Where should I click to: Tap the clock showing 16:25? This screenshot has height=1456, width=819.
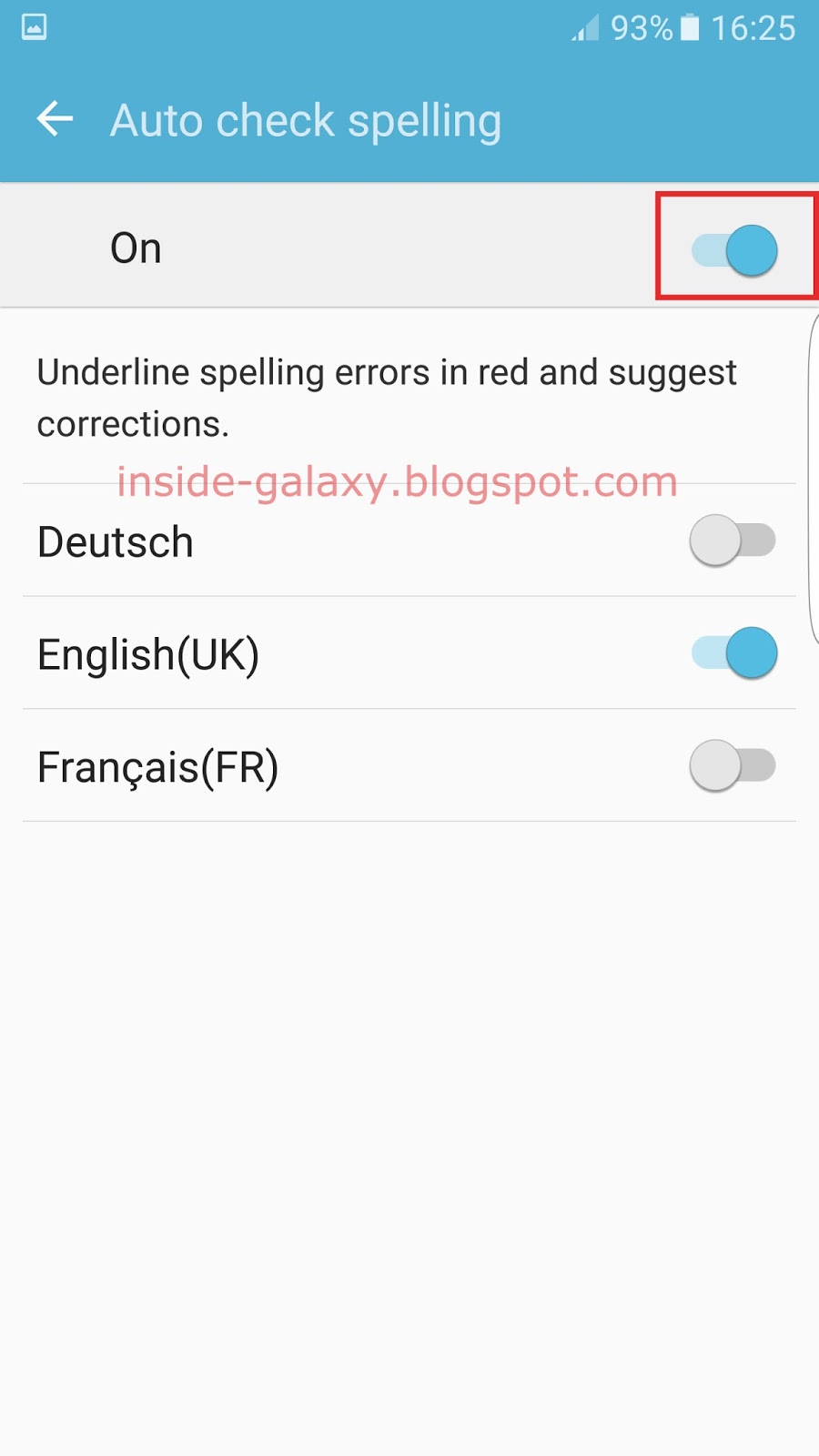click(x=755, y=27)
